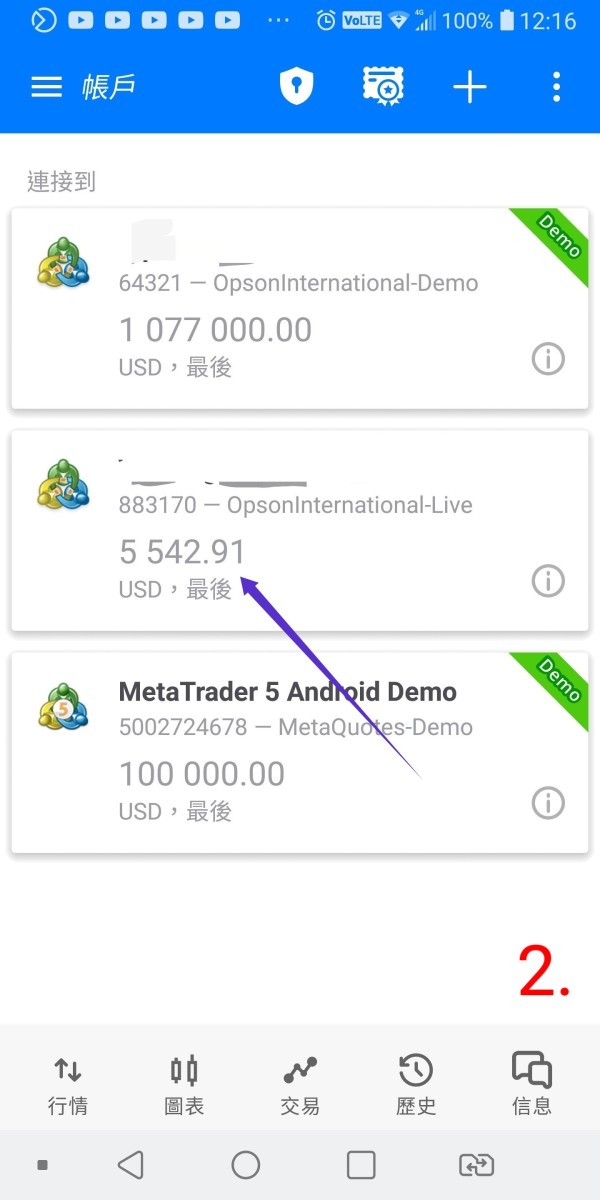Open the certificate icon in app bar
Viewport: 600px width, 1200px height.
383,87
